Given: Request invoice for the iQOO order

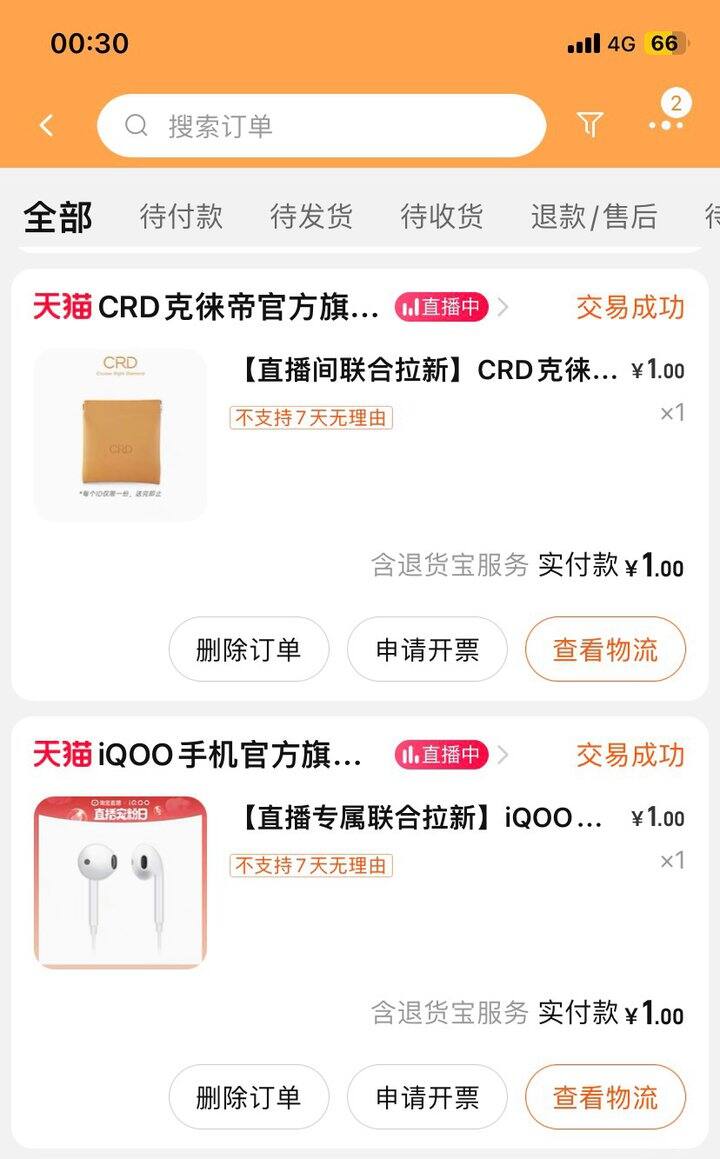Looking at the screenshot, I should tap(427, 1098).
